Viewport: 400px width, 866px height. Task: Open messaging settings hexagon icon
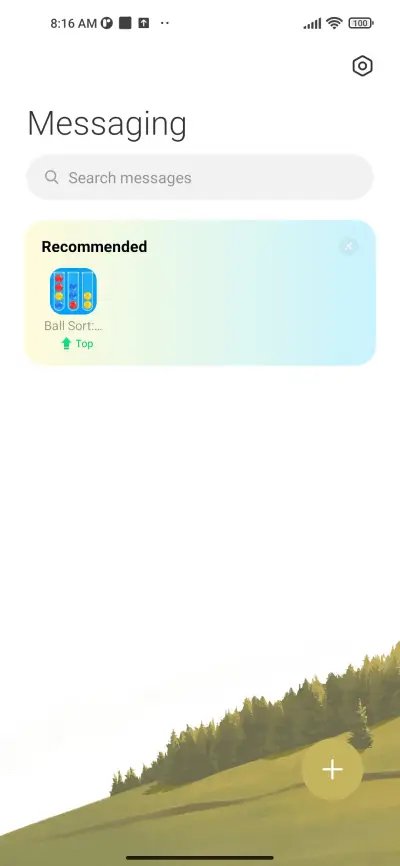(362, 66)
